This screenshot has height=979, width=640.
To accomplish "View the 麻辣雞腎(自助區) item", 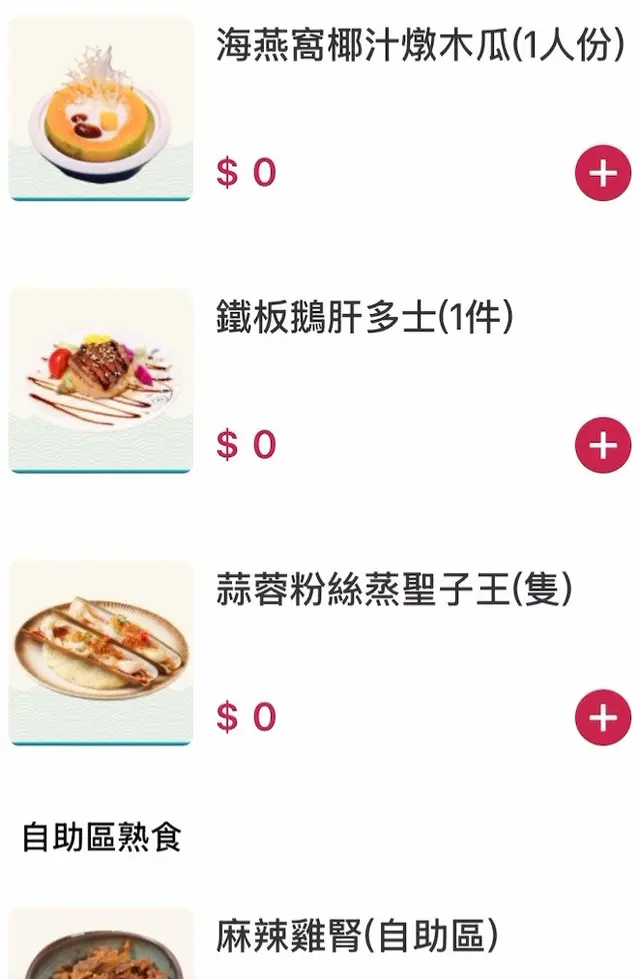I will tap(356, 937).
